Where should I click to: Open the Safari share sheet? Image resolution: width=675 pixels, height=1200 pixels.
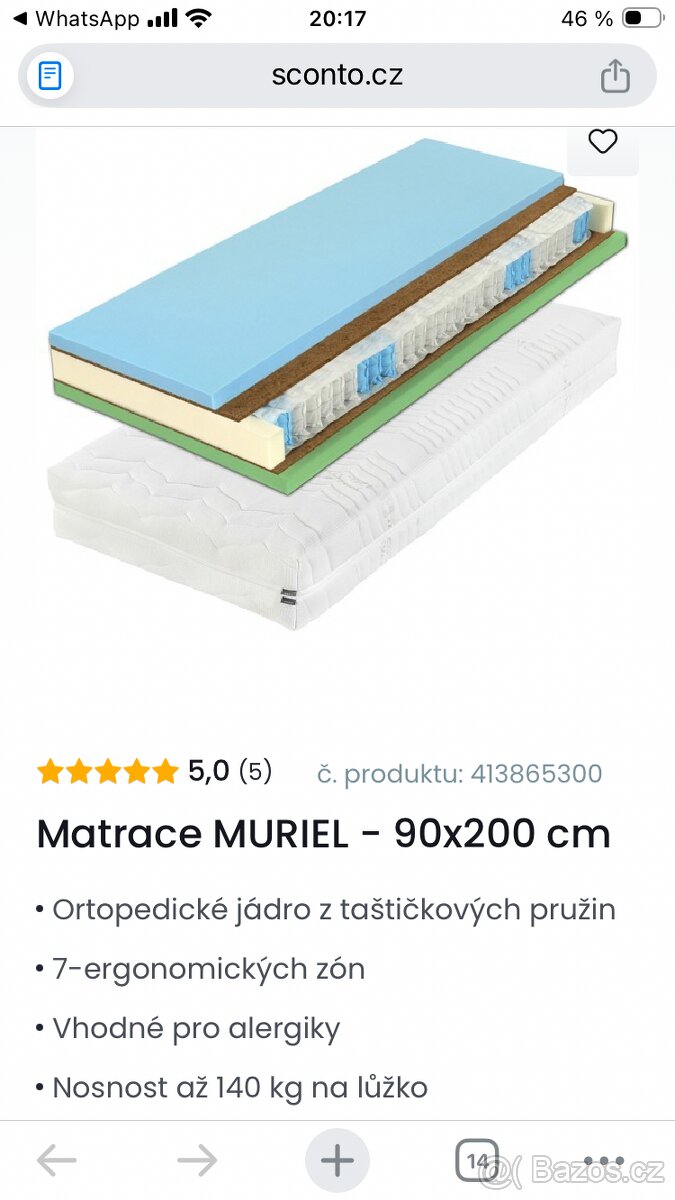[615, 75]
